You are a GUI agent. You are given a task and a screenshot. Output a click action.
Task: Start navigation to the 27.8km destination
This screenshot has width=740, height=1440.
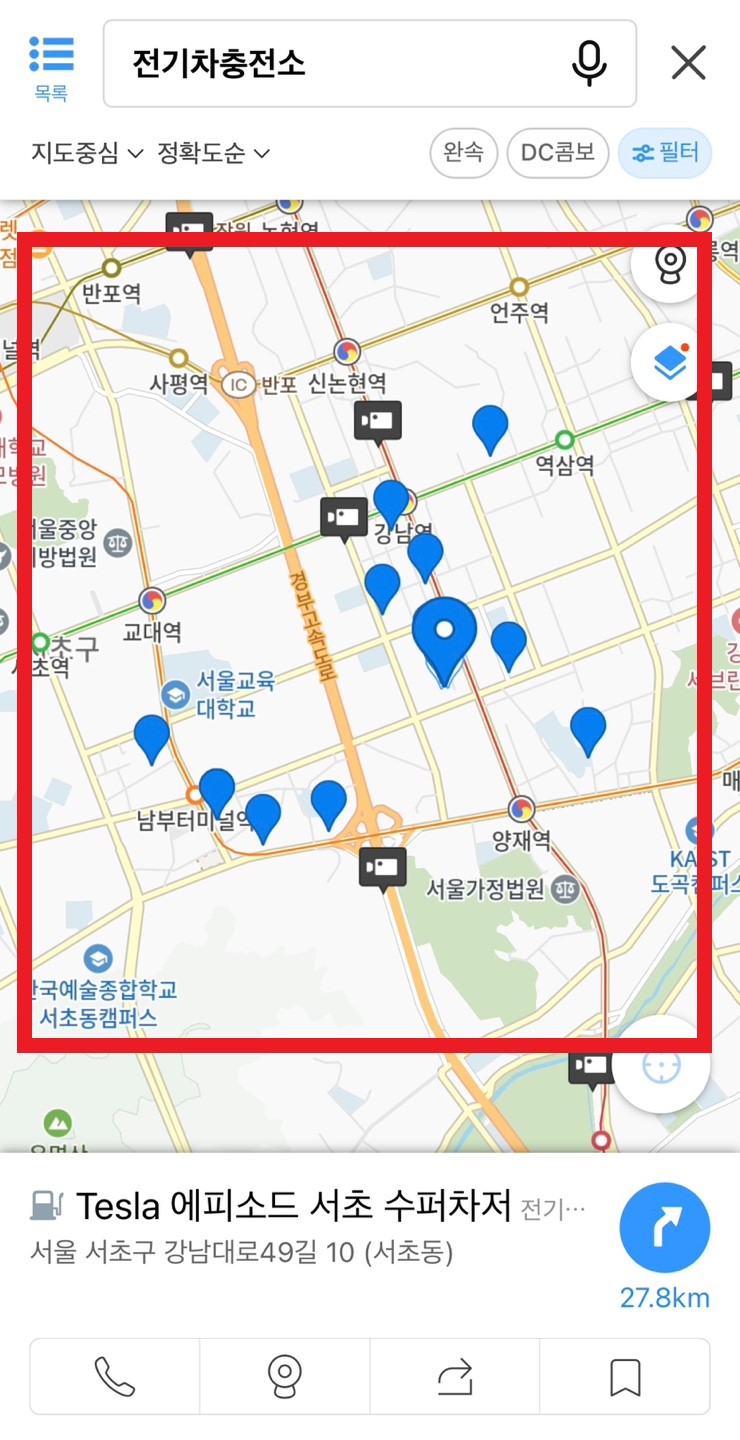tap(664, 1227)
